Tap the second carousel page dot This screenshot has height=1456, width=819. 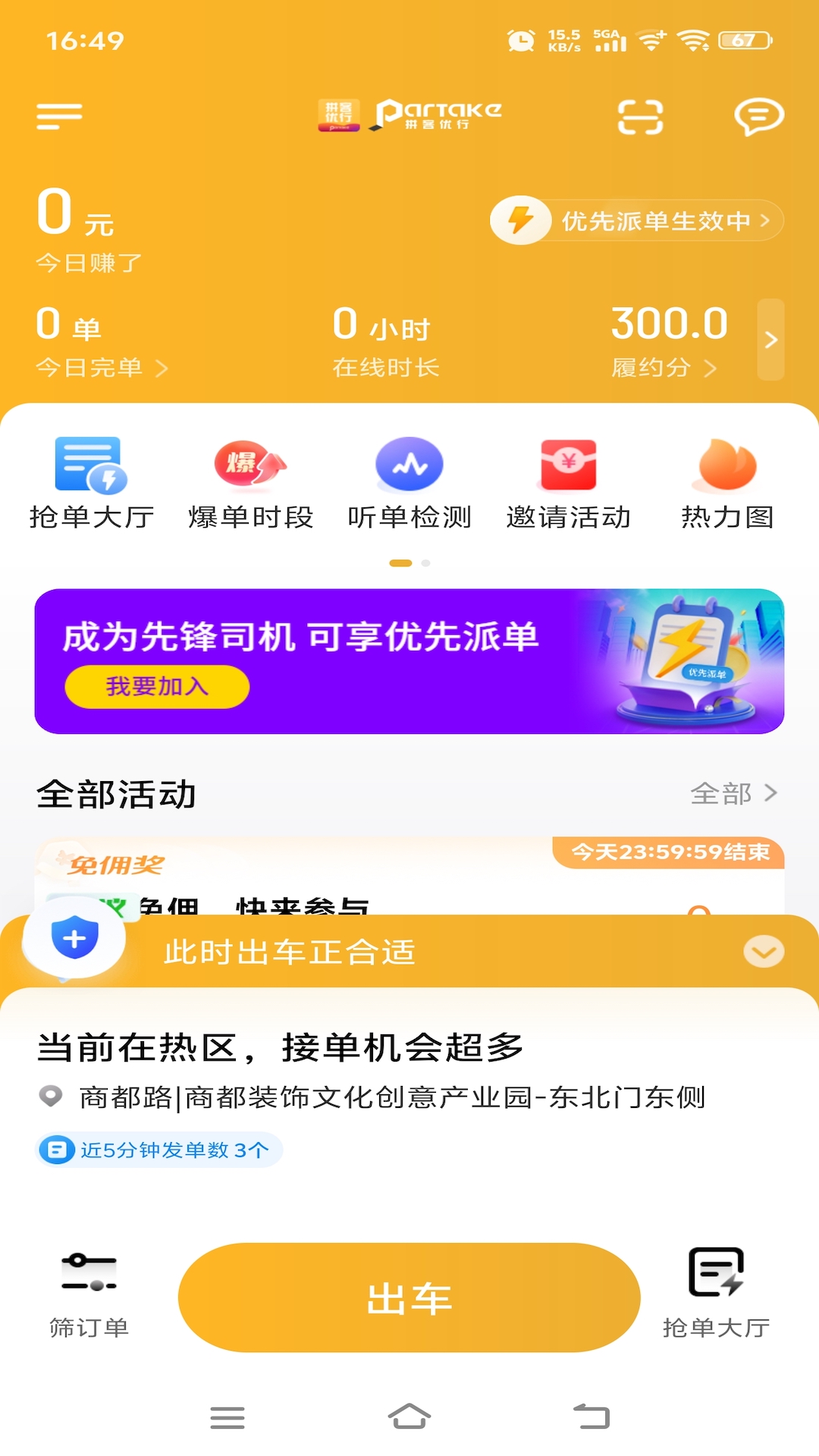point(424,563)
